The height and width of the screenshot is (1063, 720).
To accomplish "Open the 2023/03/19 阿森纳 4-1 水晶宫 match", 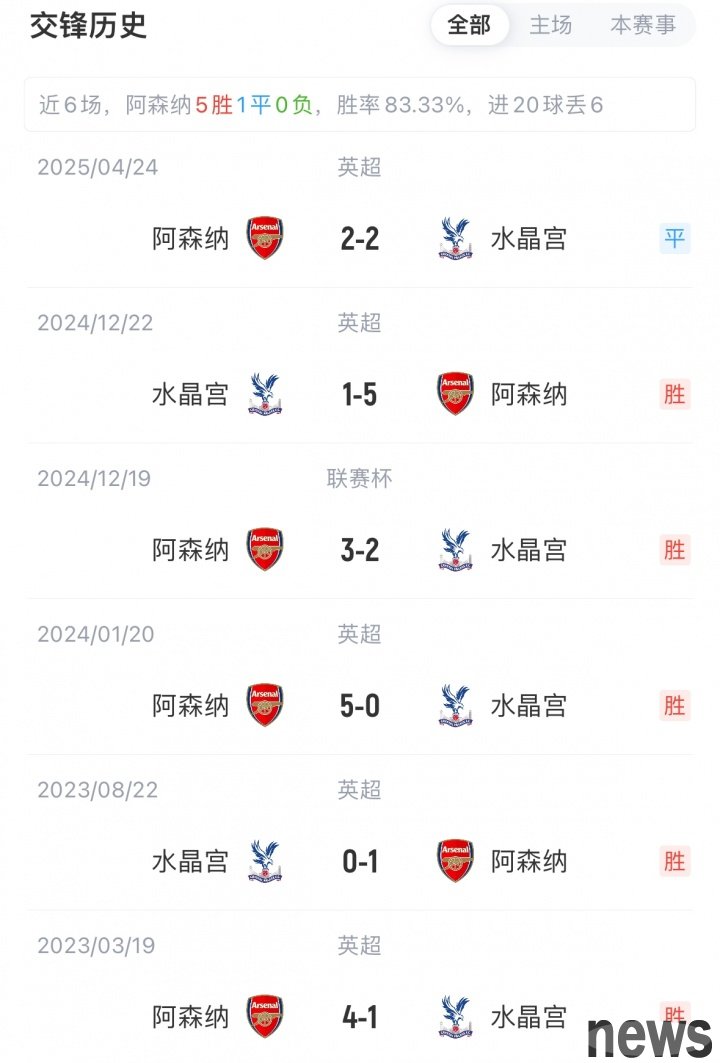I will click(360, 1016).
